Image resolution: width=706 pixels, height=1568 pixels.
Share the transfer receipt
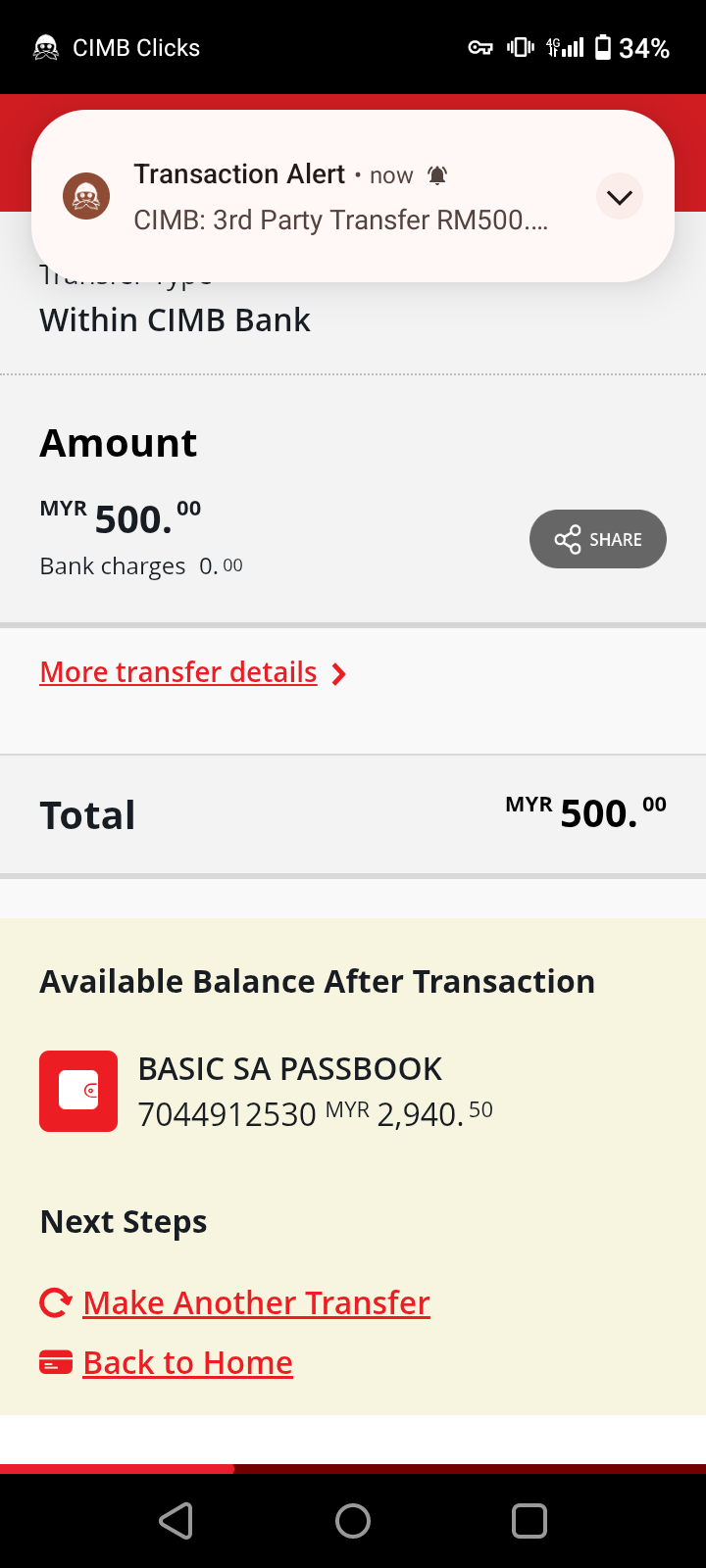click(x=597, y=539)
